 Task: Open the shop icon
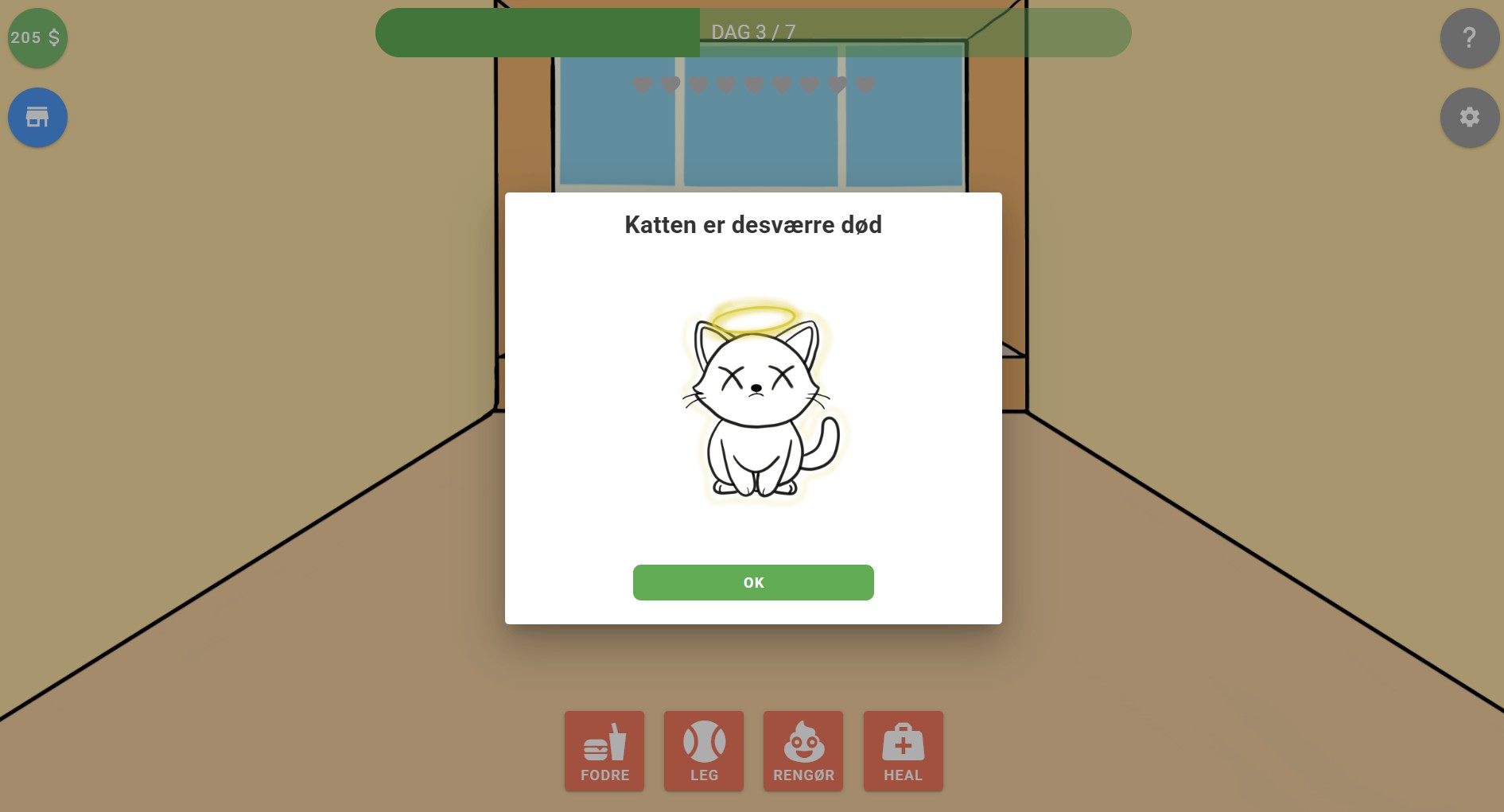pyautogui.click(x=37, y=118)
